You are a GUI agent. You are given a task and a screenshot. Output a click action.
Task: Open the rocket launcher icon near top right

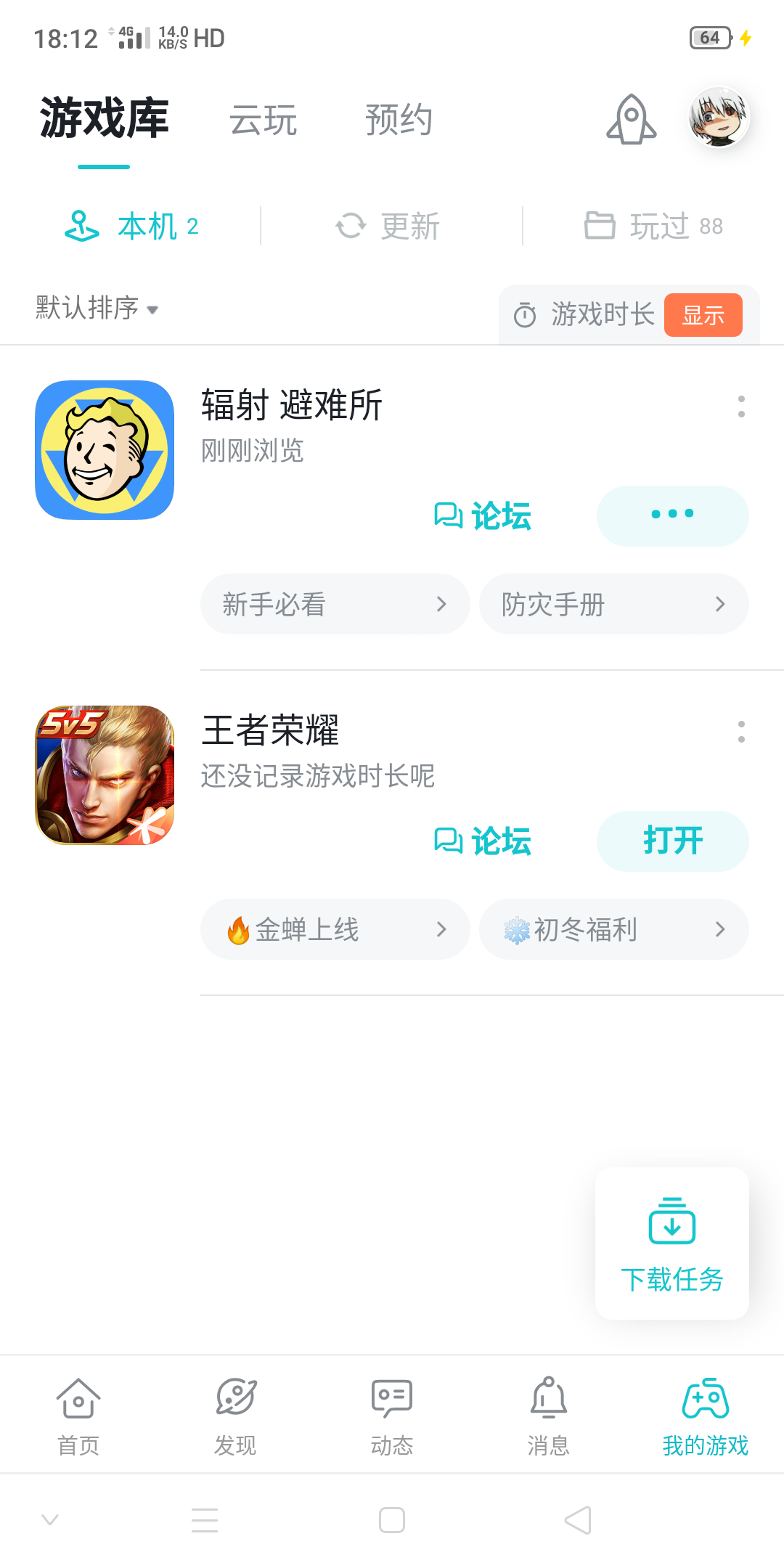coord(631,120)
